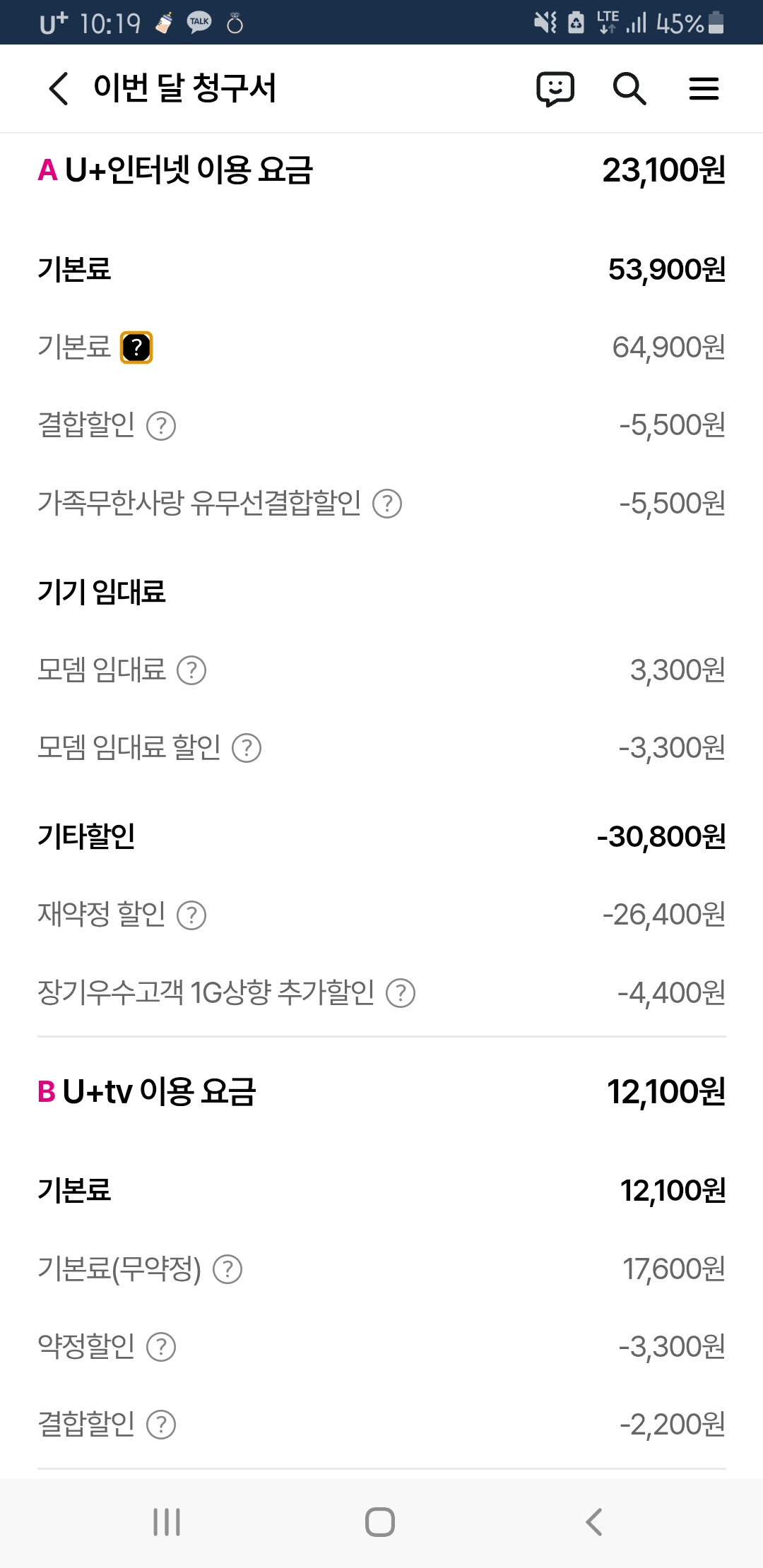Open info on 장기우수고객 1G상향 추가할인
763x1568 pixels.
(401, 993)
